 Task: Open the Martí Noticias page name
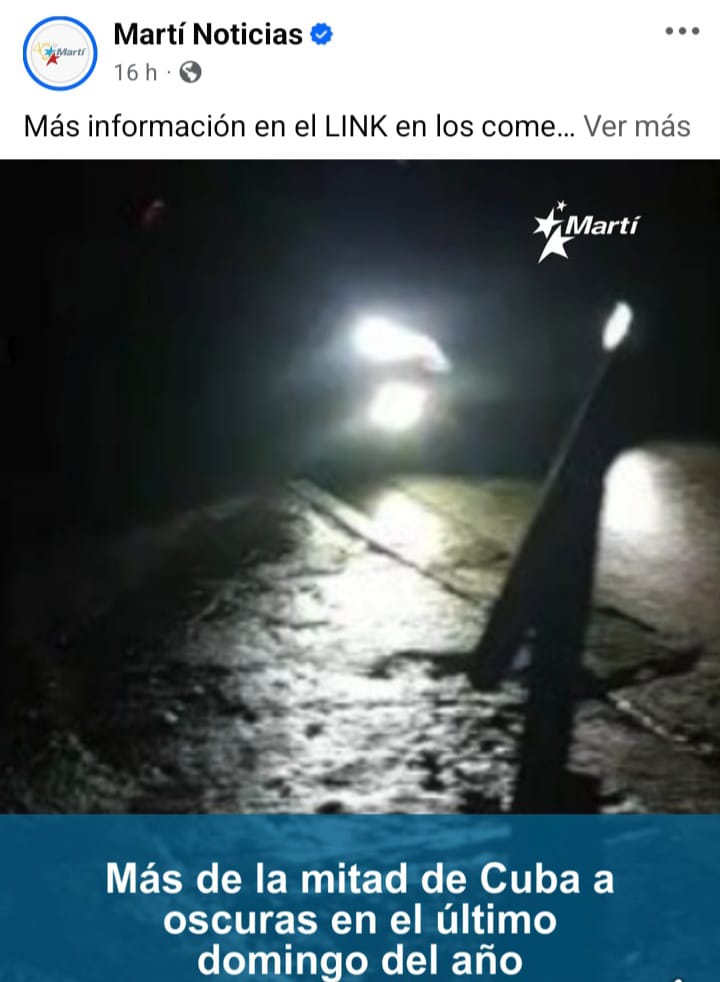coord(208,34)
